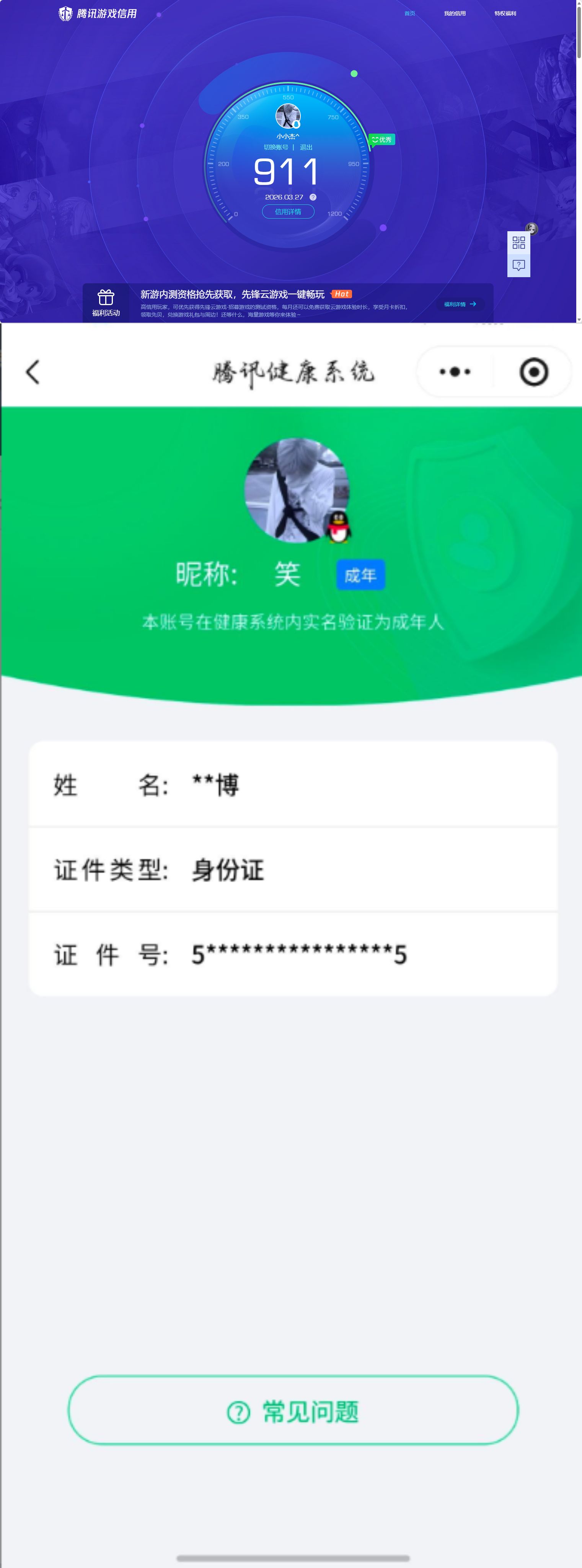This screenshot has height=1568, width=582.
Task: Open 福利详情 from the banner
Action: tap(460, 304)
